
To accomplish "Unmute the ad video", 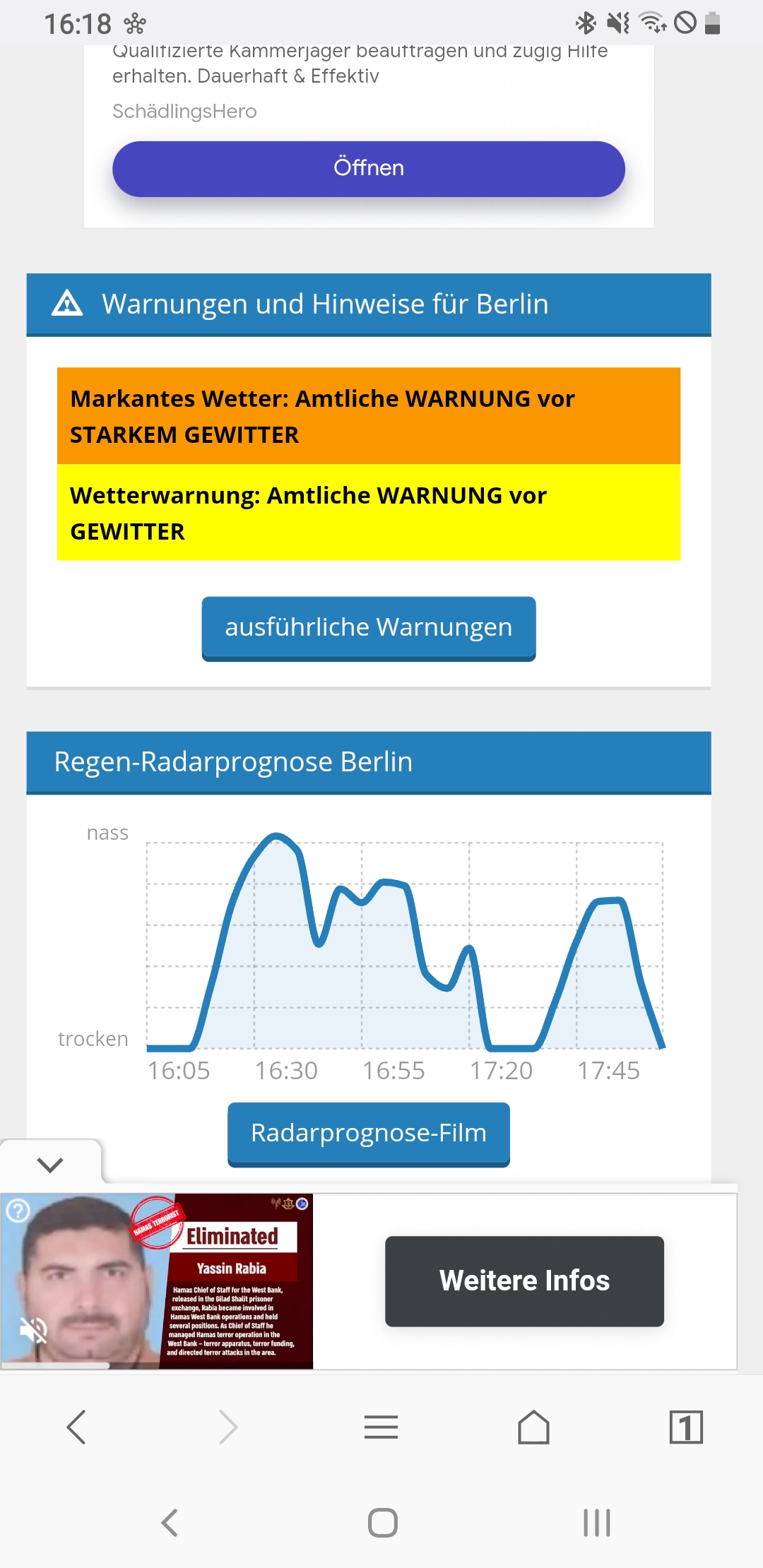I will 33,1331.
